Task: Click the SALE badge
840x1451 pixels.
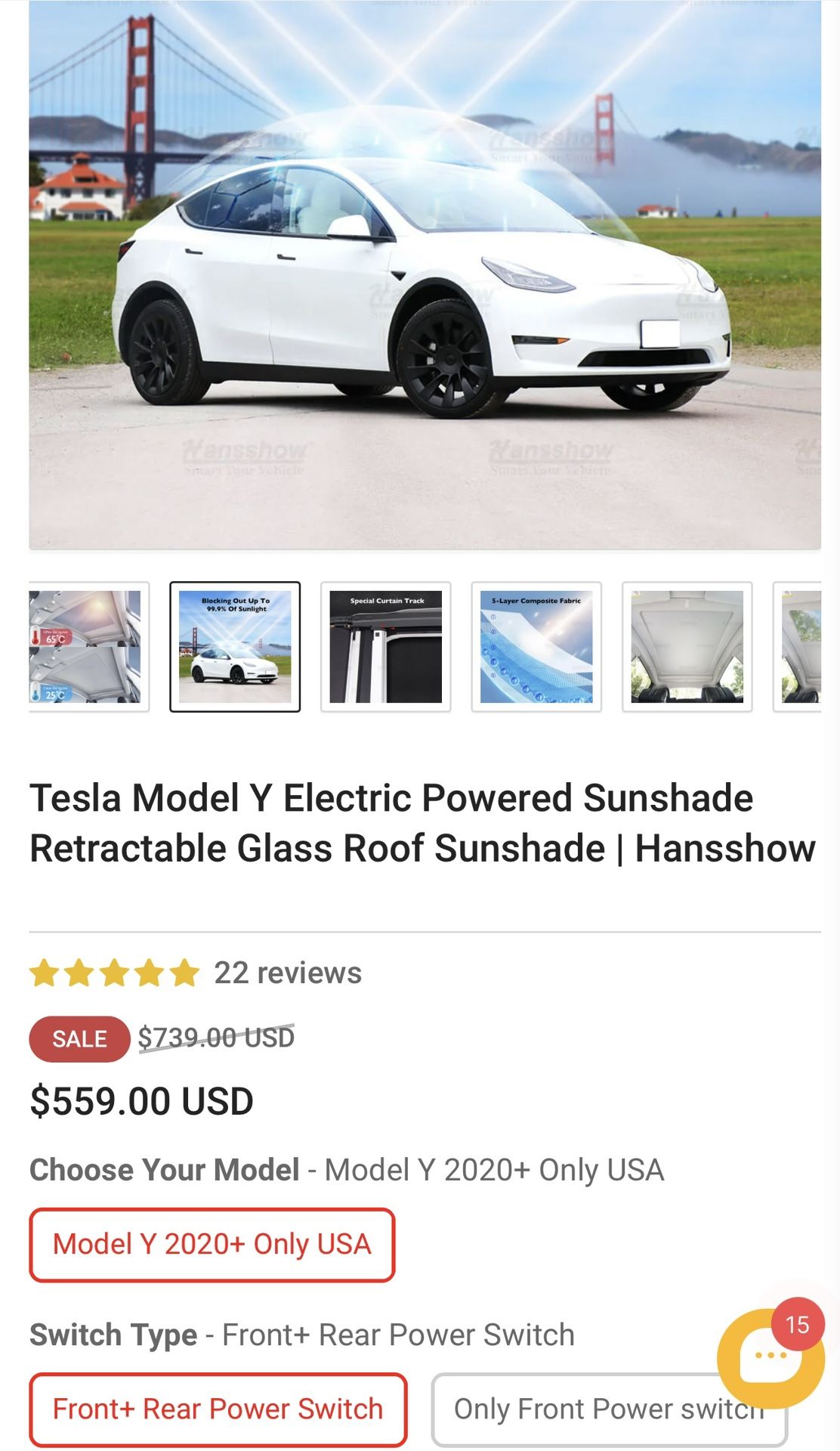Action: [80, 1038]
